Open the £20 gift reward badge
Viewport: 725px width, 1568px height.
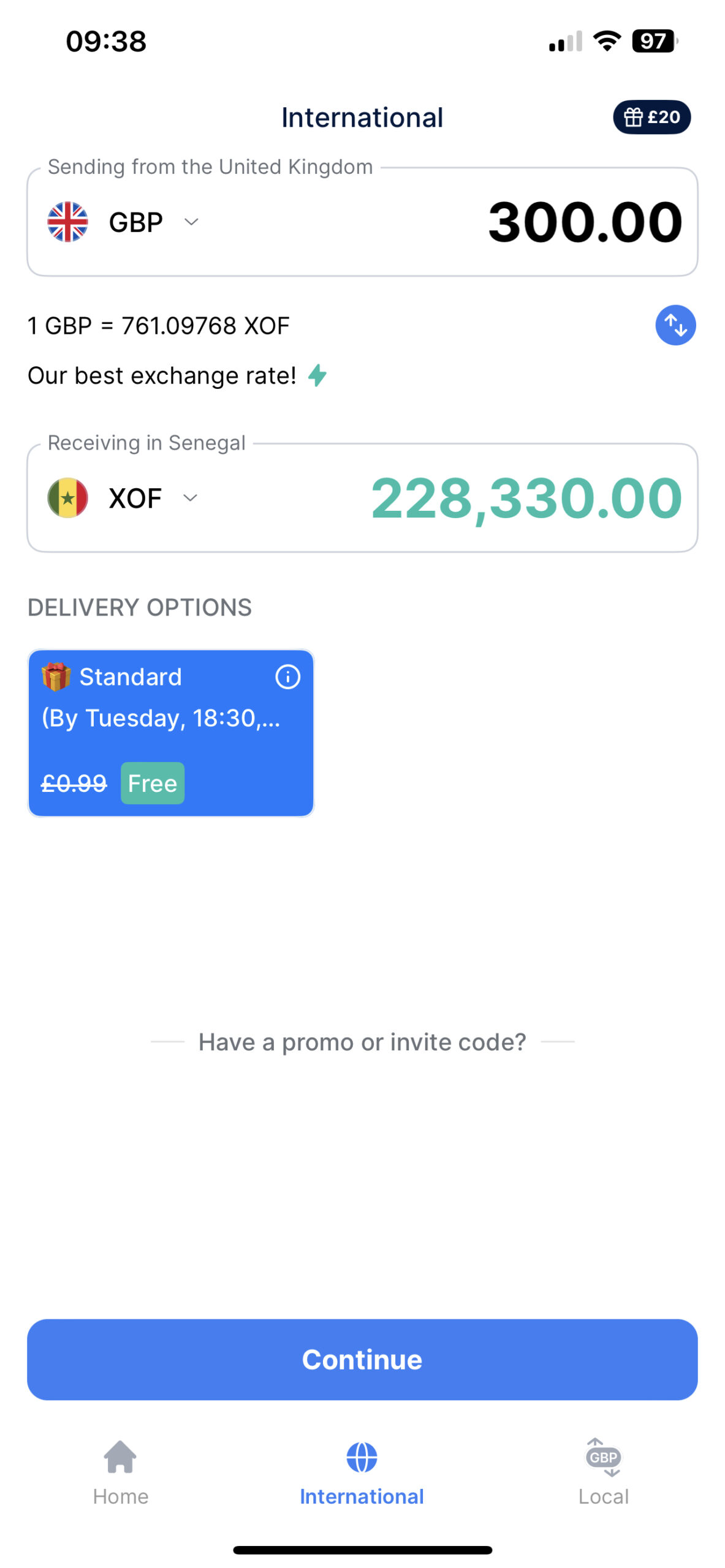651,117
